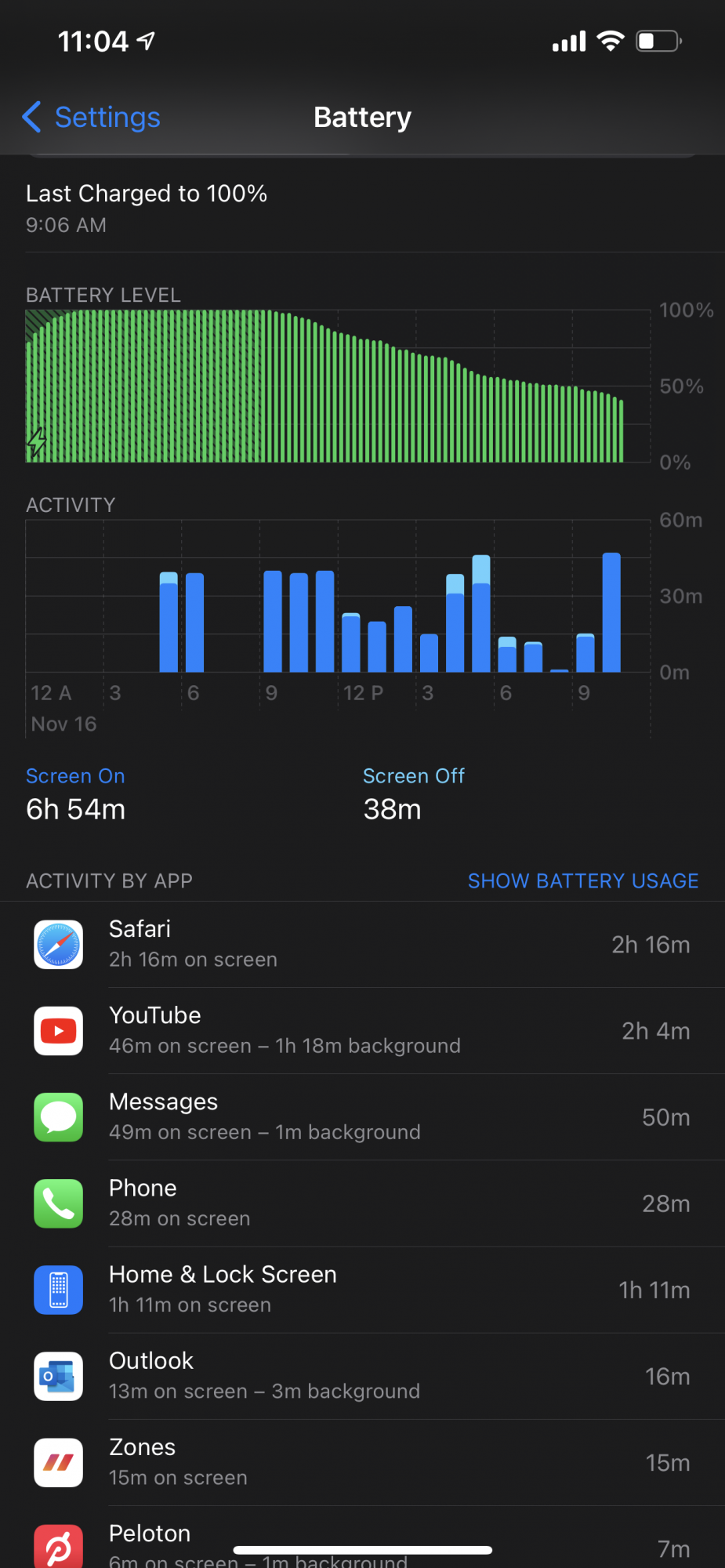
Task: Tap Show Battery Usage link
Action: [x=582, y=881]
